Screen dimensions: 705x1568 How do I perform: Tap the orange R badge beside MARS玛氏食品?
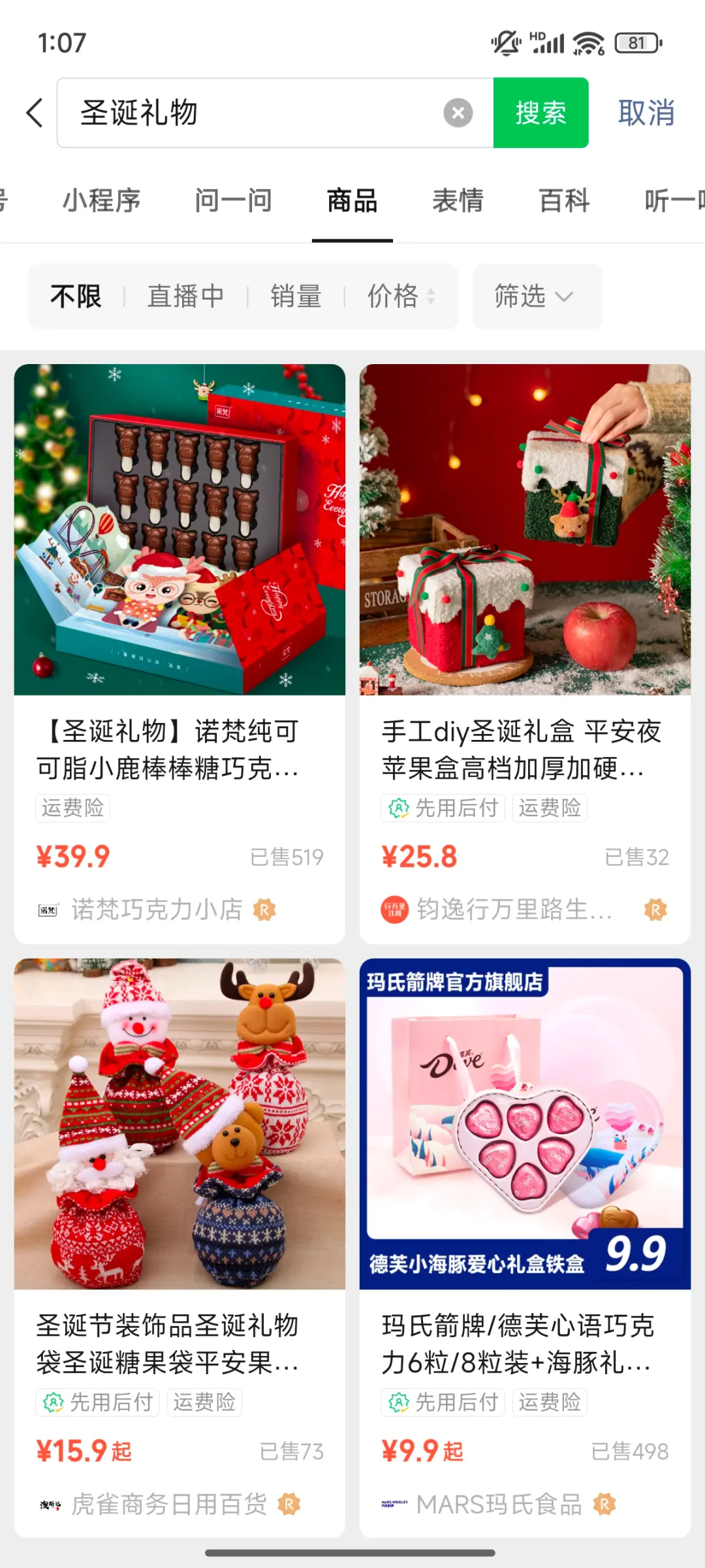(606, 1505)
